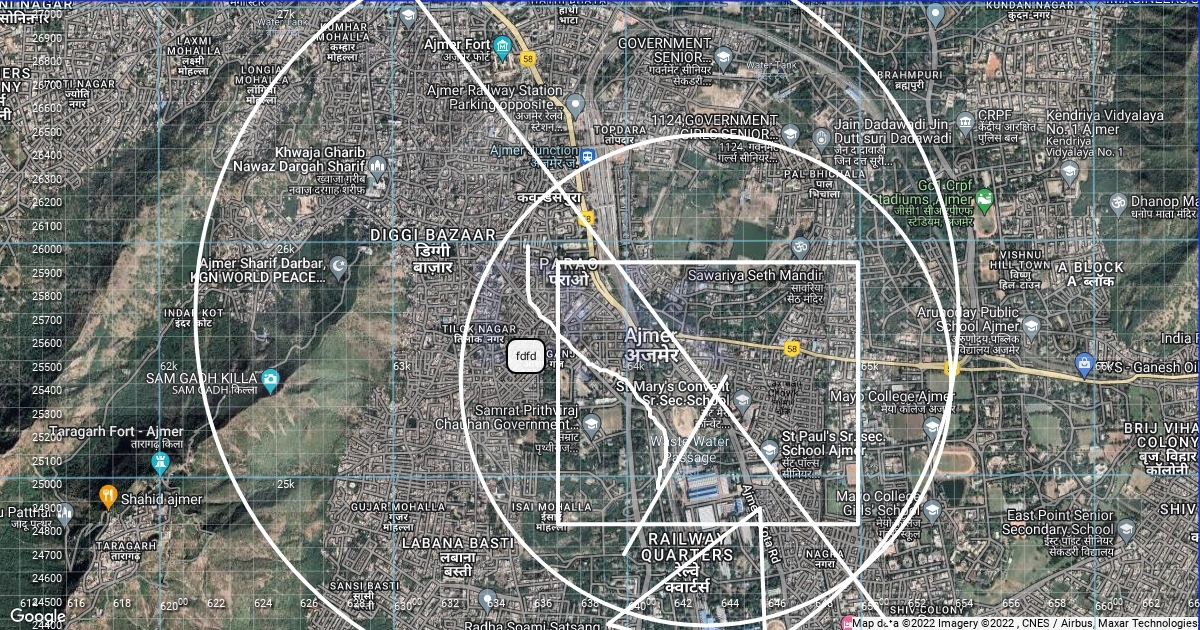Tap the Gol Crpf Stadiums green pin

click(x=984, y=199)
